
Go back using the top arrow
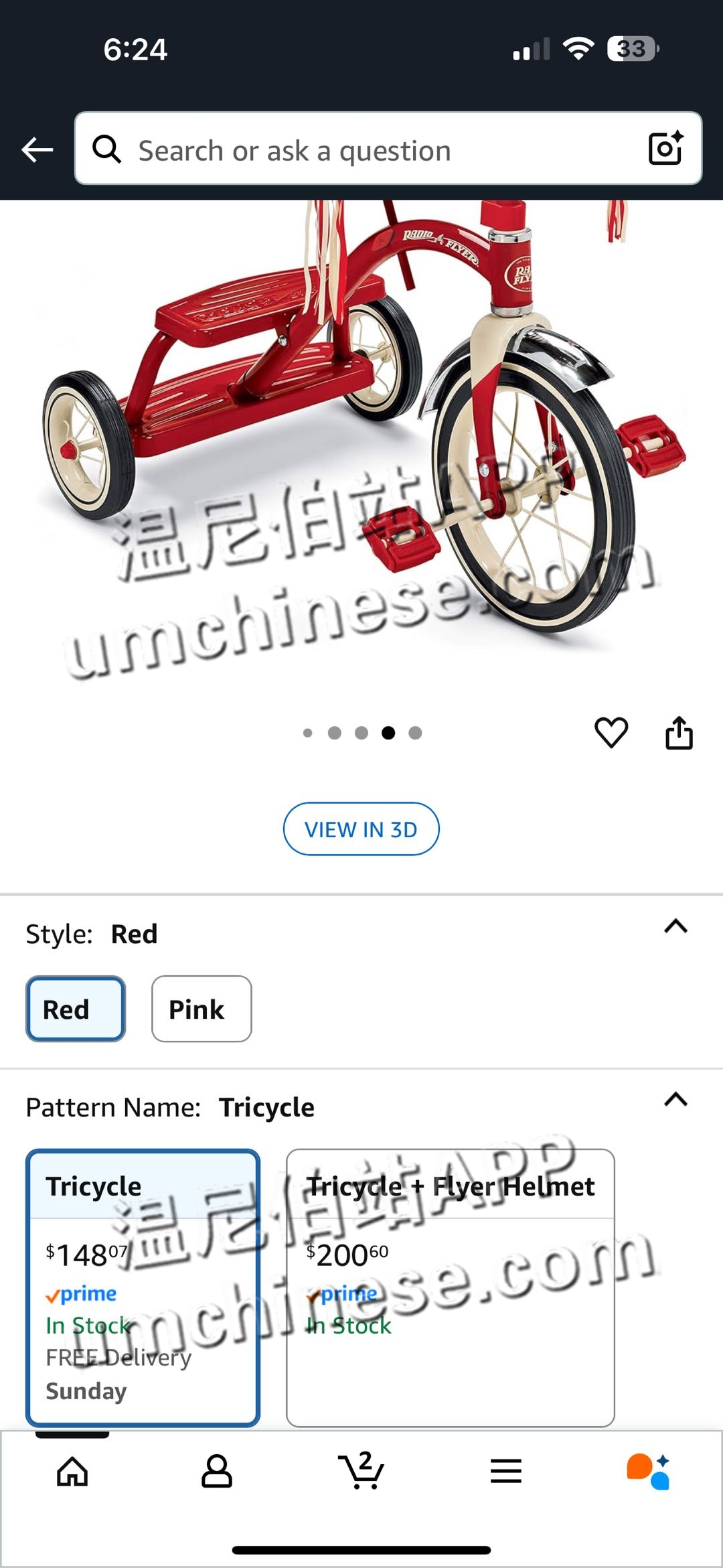[37, 149]
